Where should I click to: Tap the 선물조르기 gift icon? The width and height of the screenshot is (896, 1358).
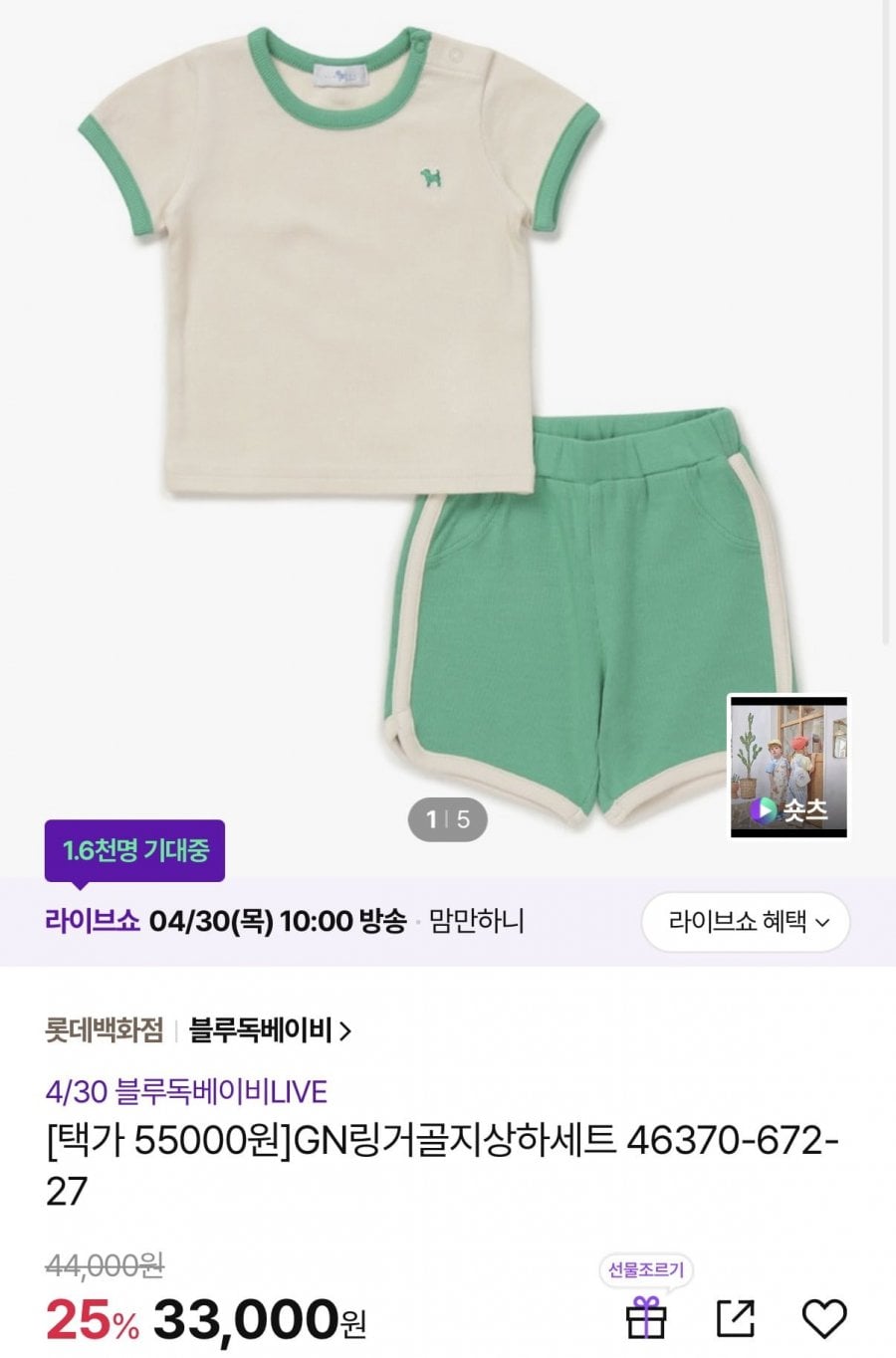(x=645, y=1317)
